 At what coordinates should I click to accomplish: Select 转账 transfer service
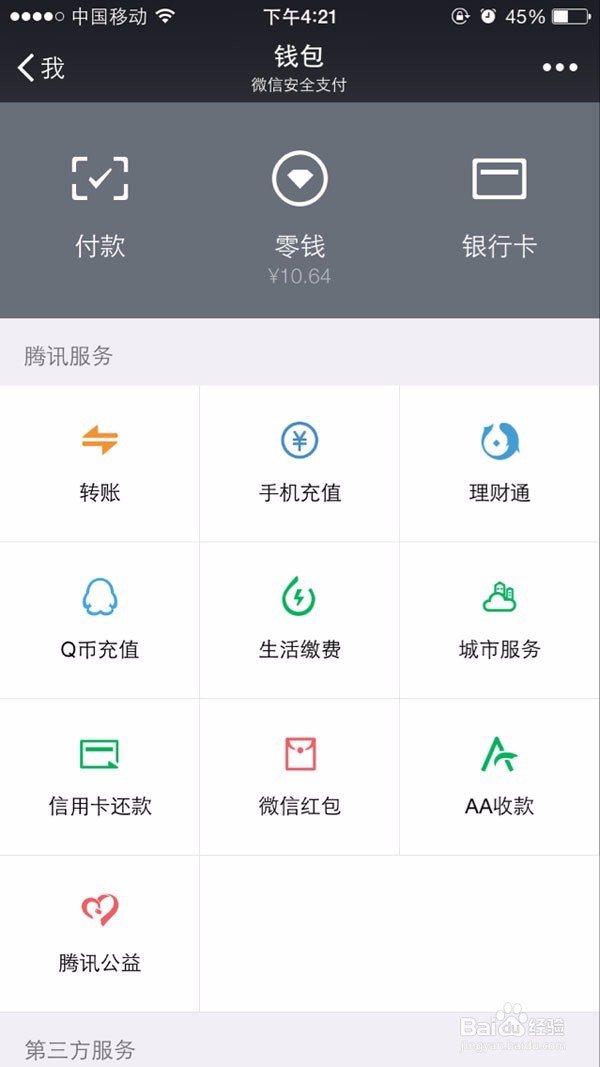(100, 463)
